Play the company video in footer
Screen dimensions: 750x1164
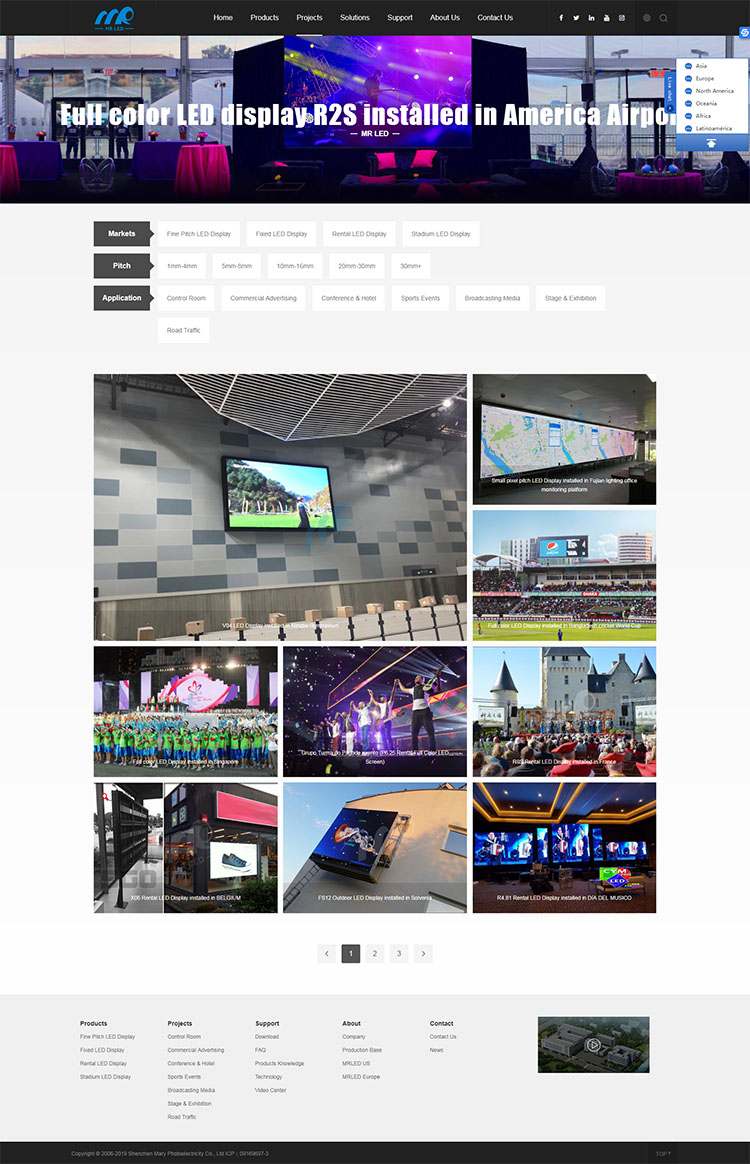point(594,1044)
